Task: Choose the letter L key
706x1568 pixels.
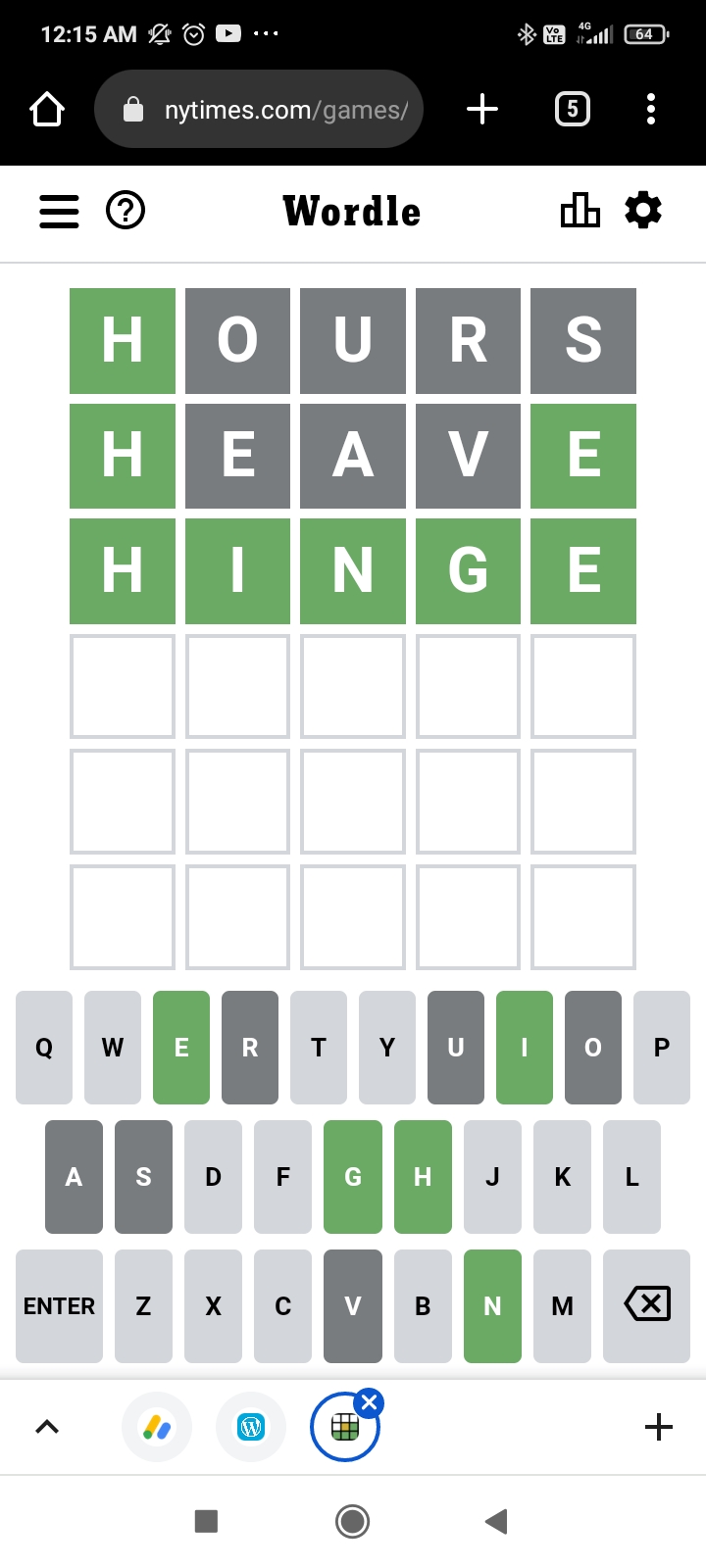Action: pyautogui.click(x=632, y=1177)
